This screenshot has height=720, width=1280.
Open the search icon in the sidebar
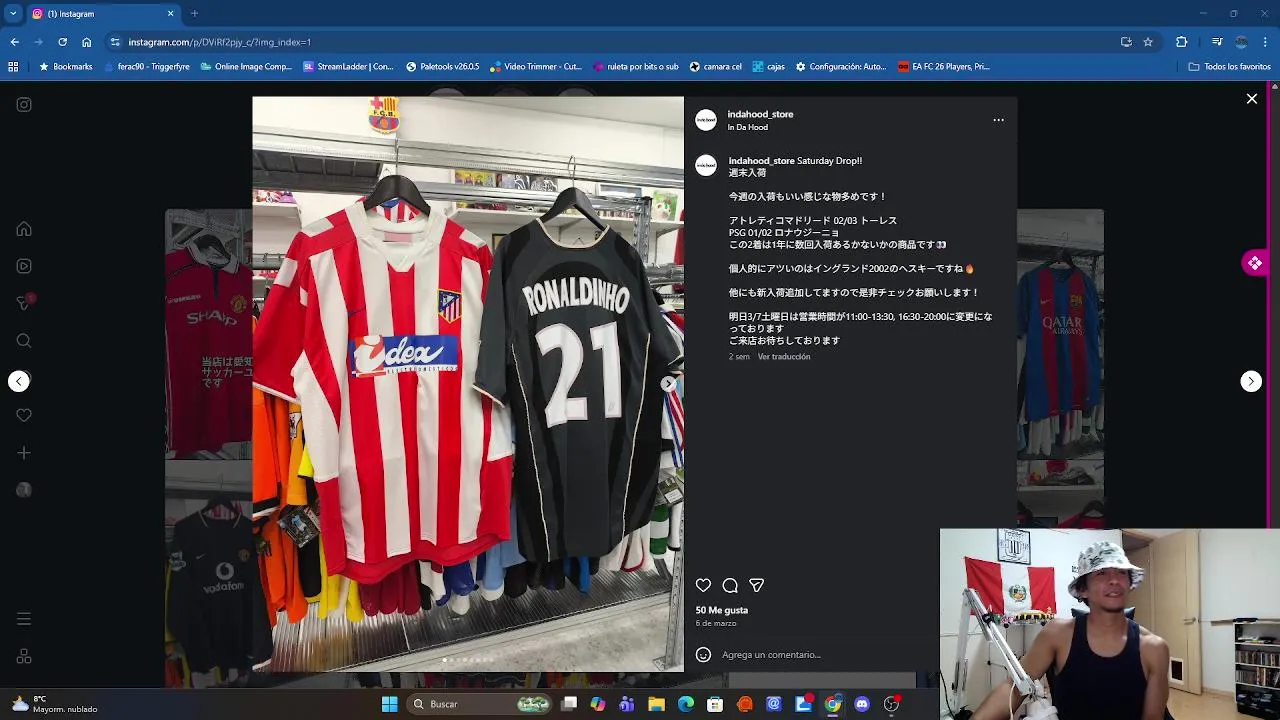tap(24, 341)
